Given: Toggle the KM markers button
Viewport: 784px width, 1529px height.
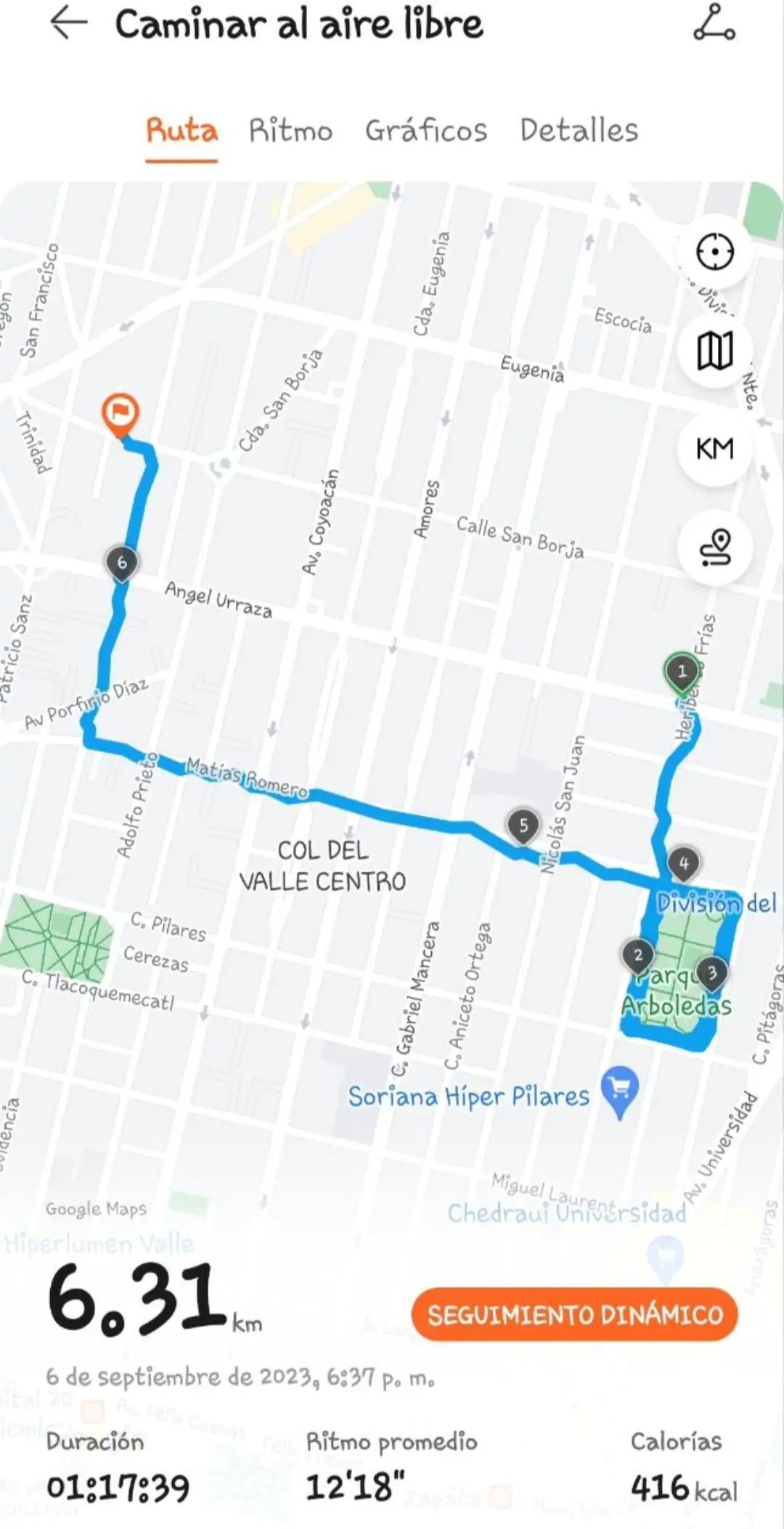Looking at the screenshot, I should 715,449.
